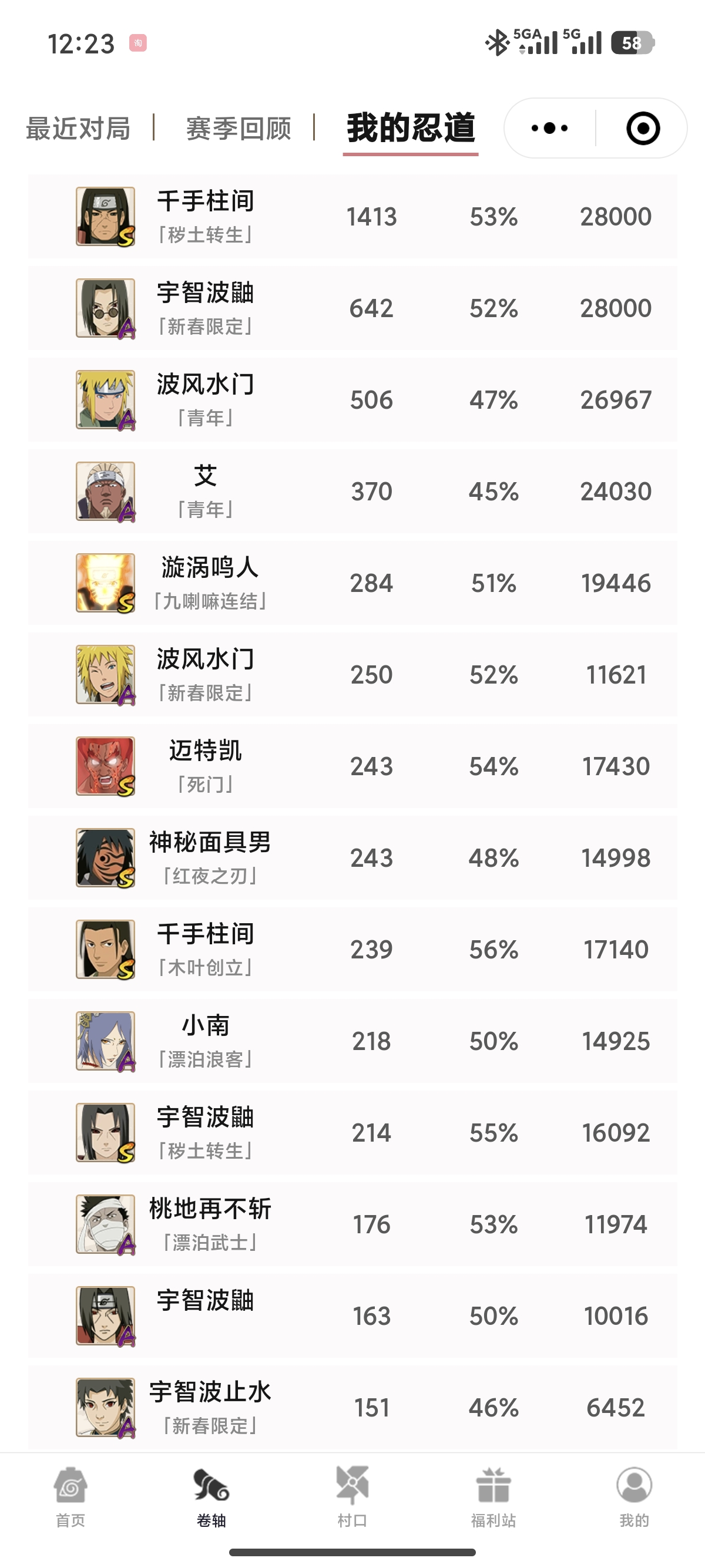Screen dimensions: 705x1568
Task: Open the 福利站 tab
Action: click(x=493, y=1496)
